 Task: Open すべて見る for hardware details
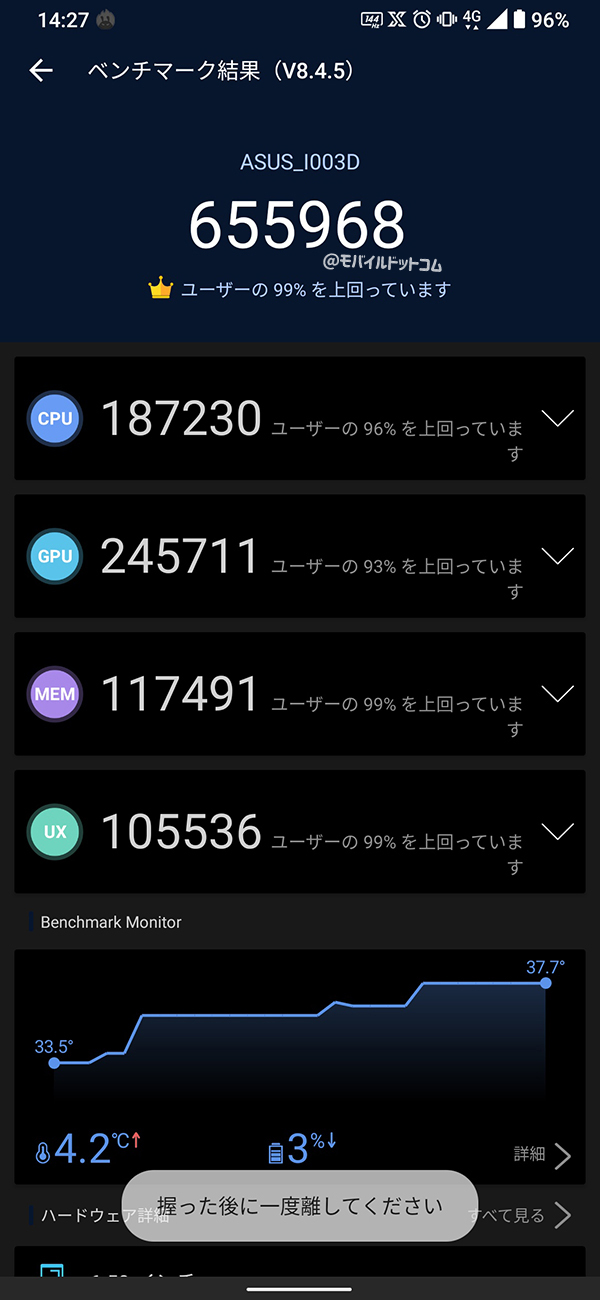[x=521, y=1215]
